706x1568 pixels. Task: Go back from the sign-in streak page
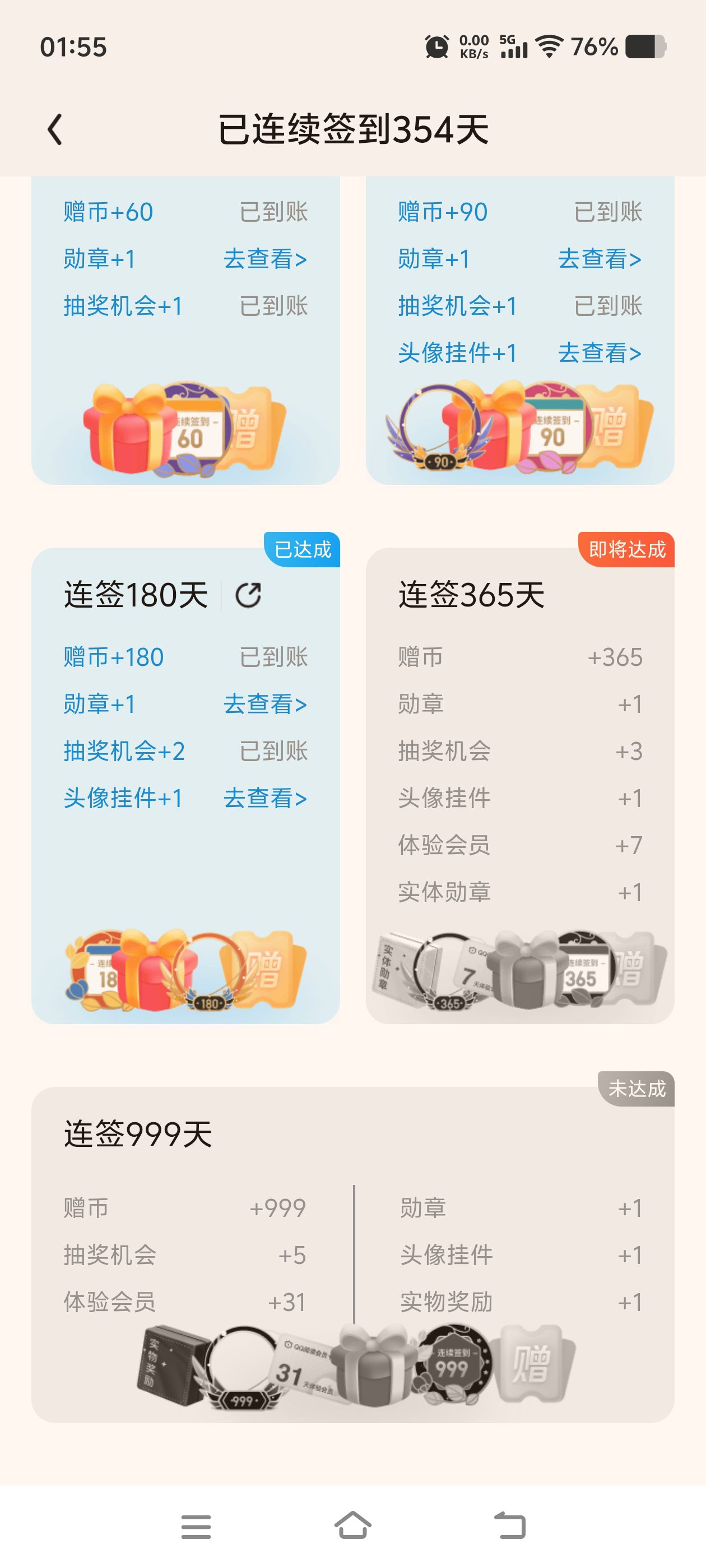point(55,130)
